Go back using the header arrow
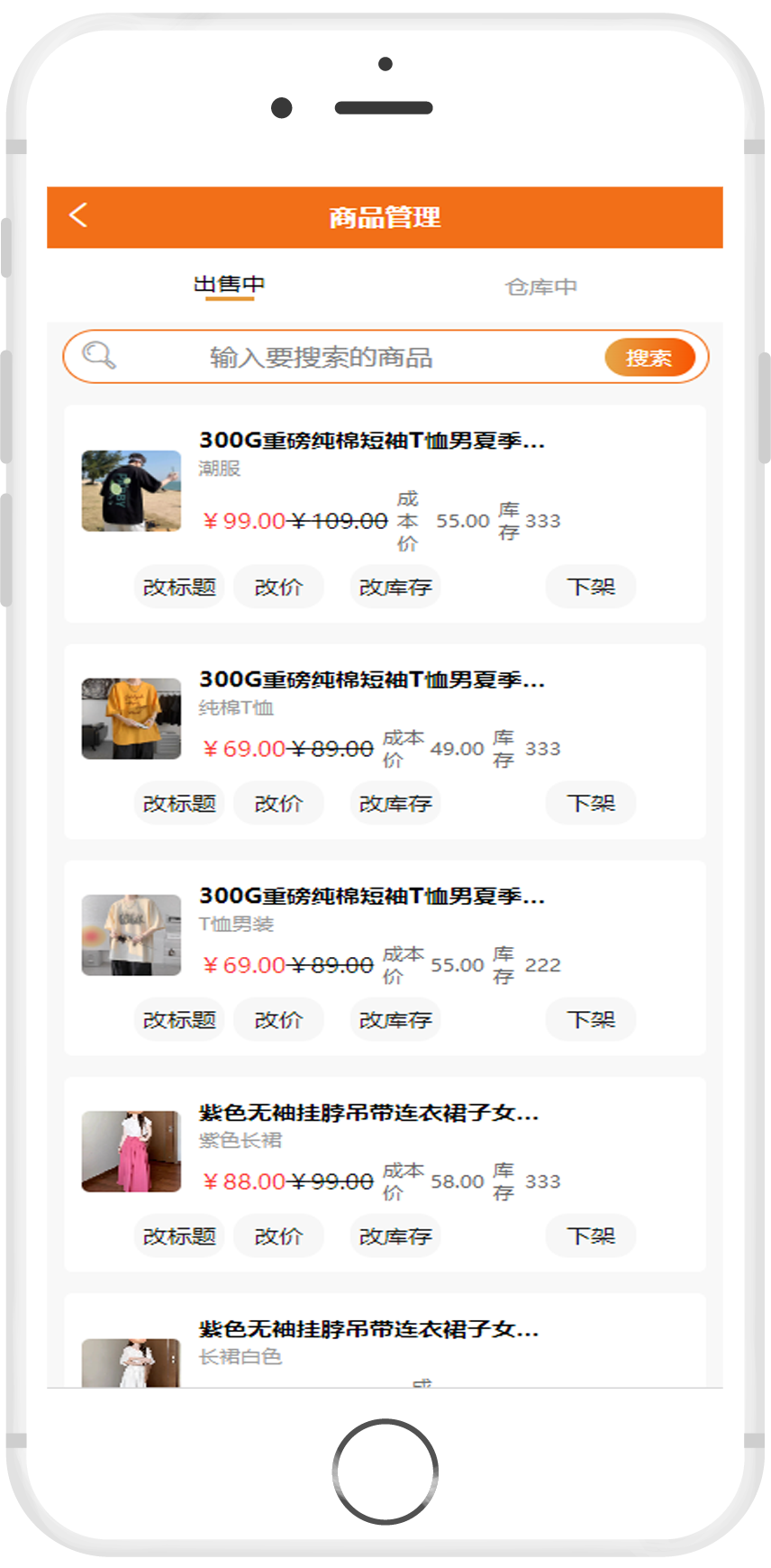 78,215
